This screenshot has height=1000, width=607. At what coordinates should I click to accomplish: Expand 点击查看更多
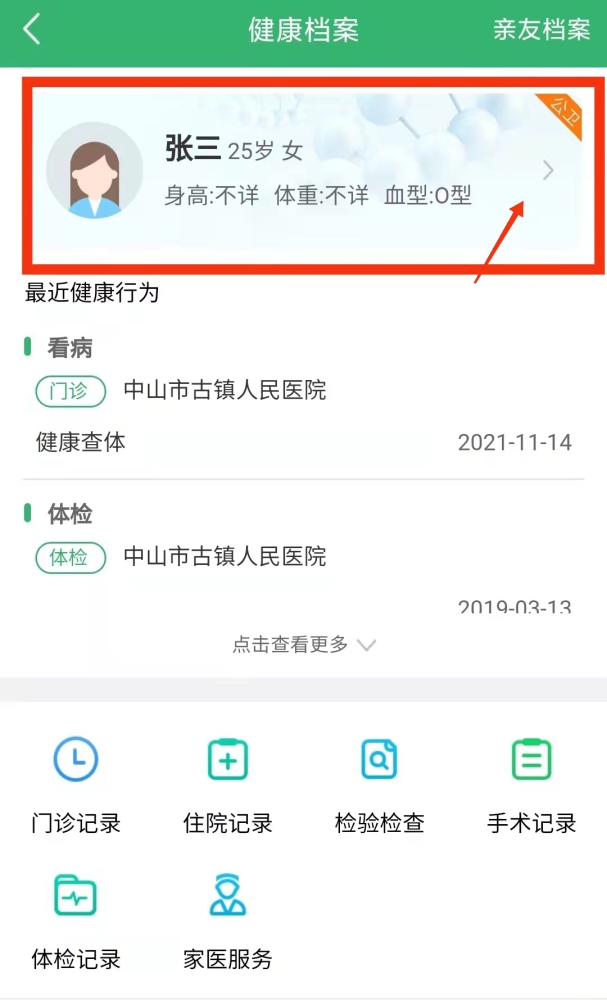[303, 645]
